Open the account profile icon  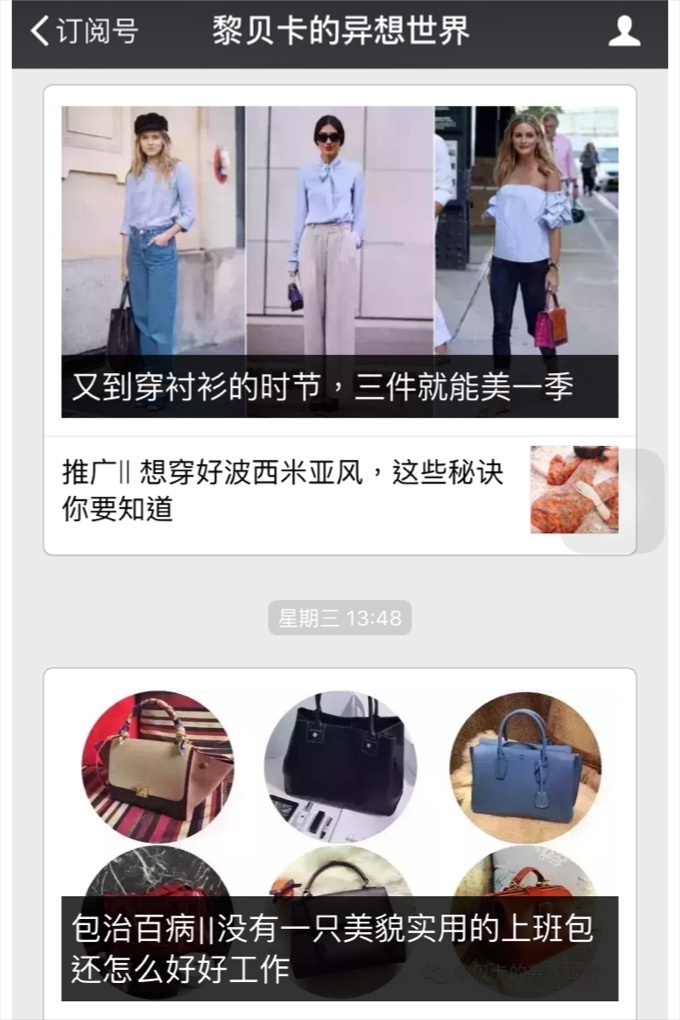[x=624, y=32]
